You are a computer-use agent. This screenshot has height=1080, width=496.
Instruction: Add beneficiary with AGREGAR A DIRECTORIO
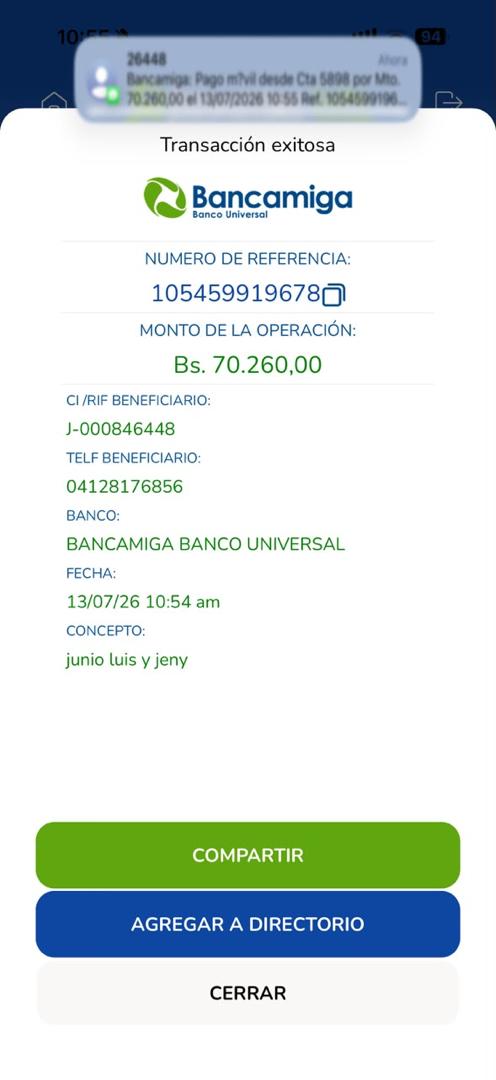[x=248, y=924]
